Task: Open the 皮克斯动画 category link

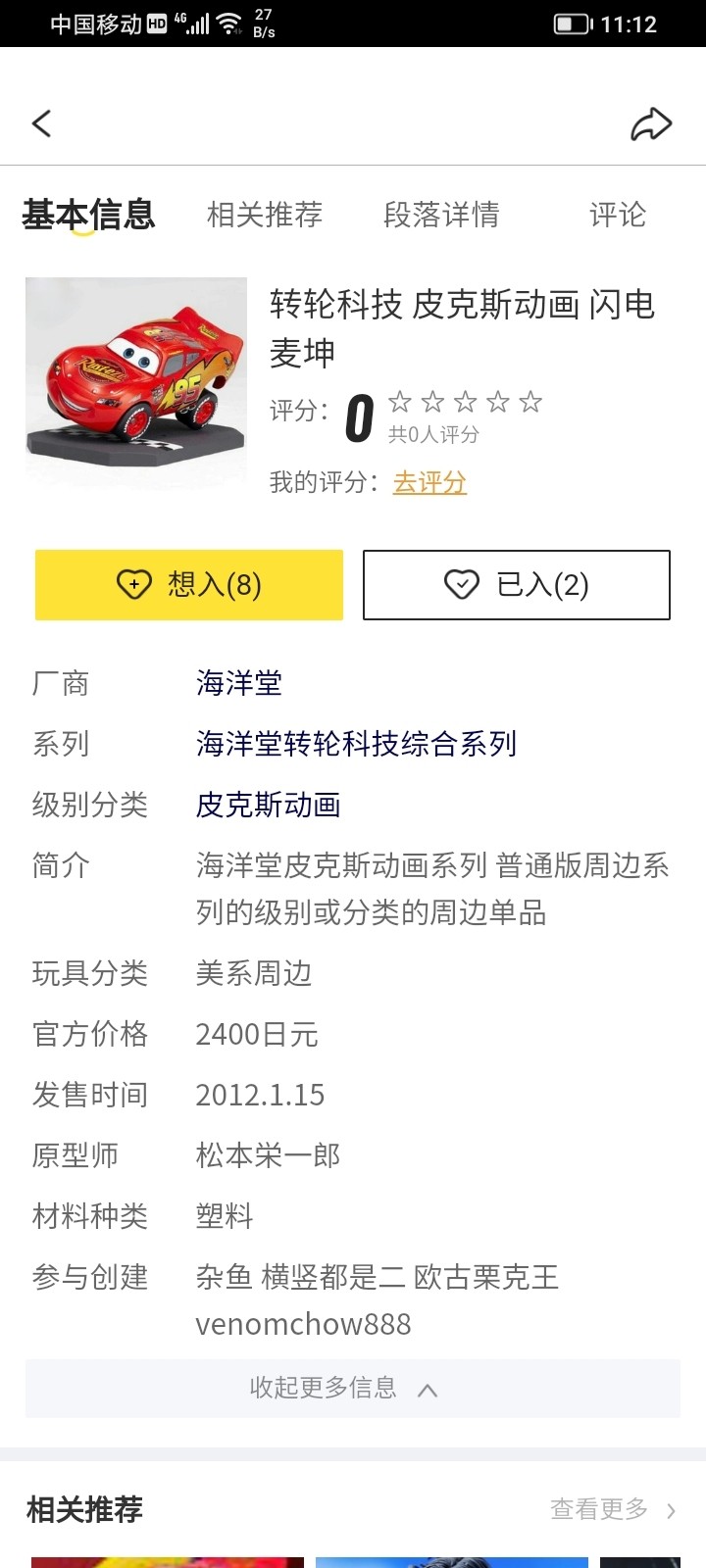Action: pyautogui.click(x=269, y=805)
